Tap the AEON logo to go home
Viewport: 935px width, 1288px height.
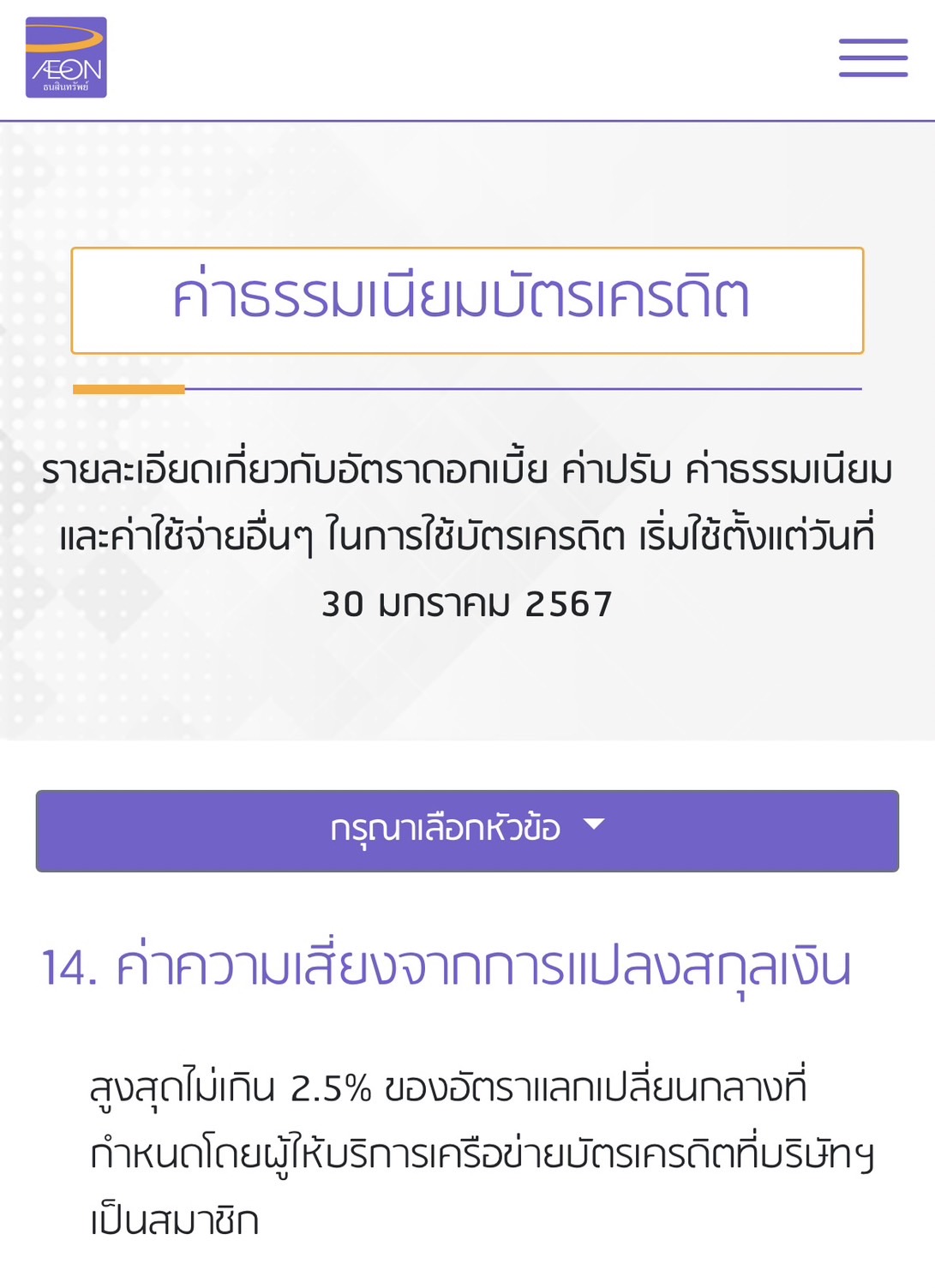tap(66, 57)
